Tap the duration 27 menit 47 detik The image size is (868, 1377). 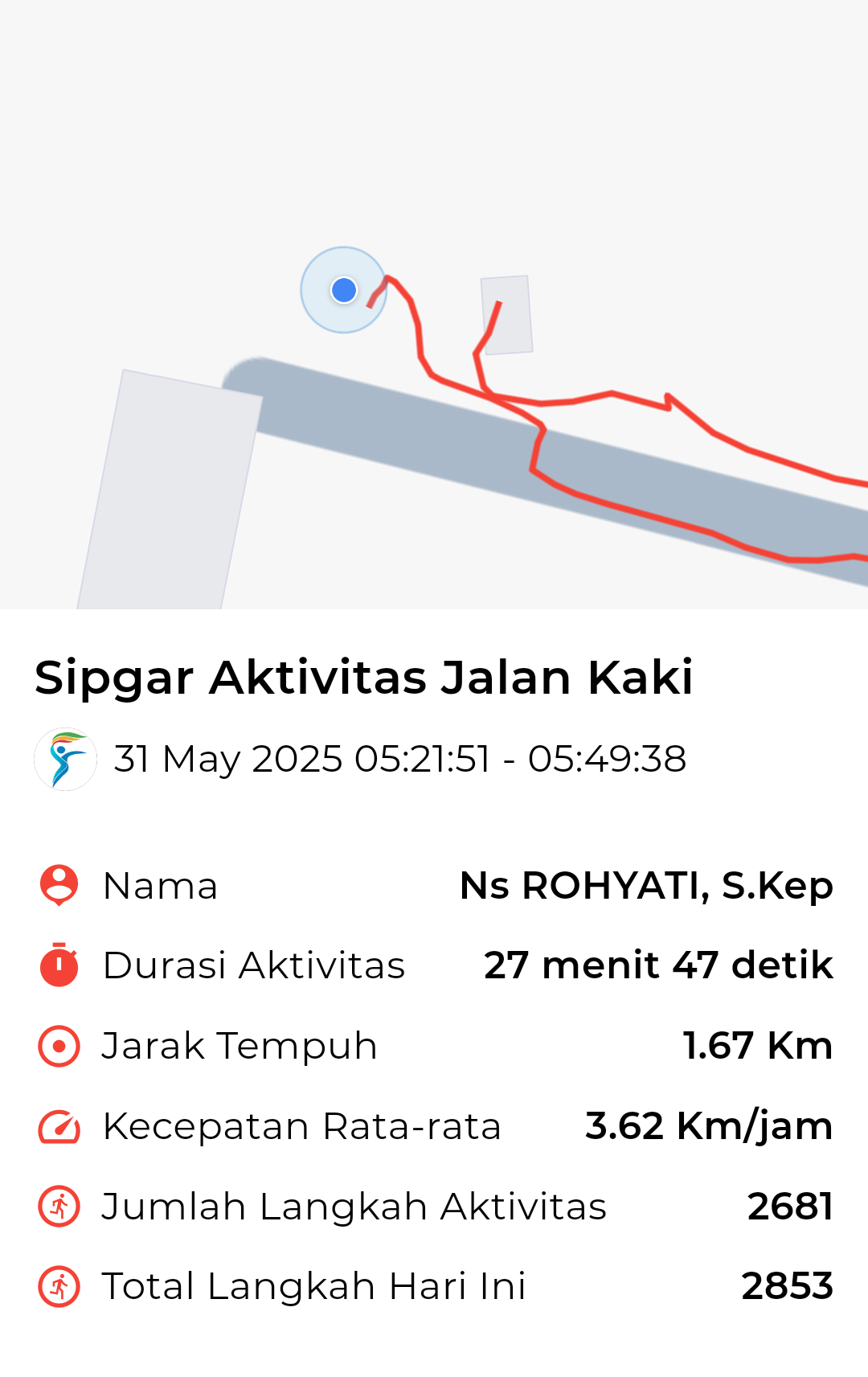[x=657, y=965]
